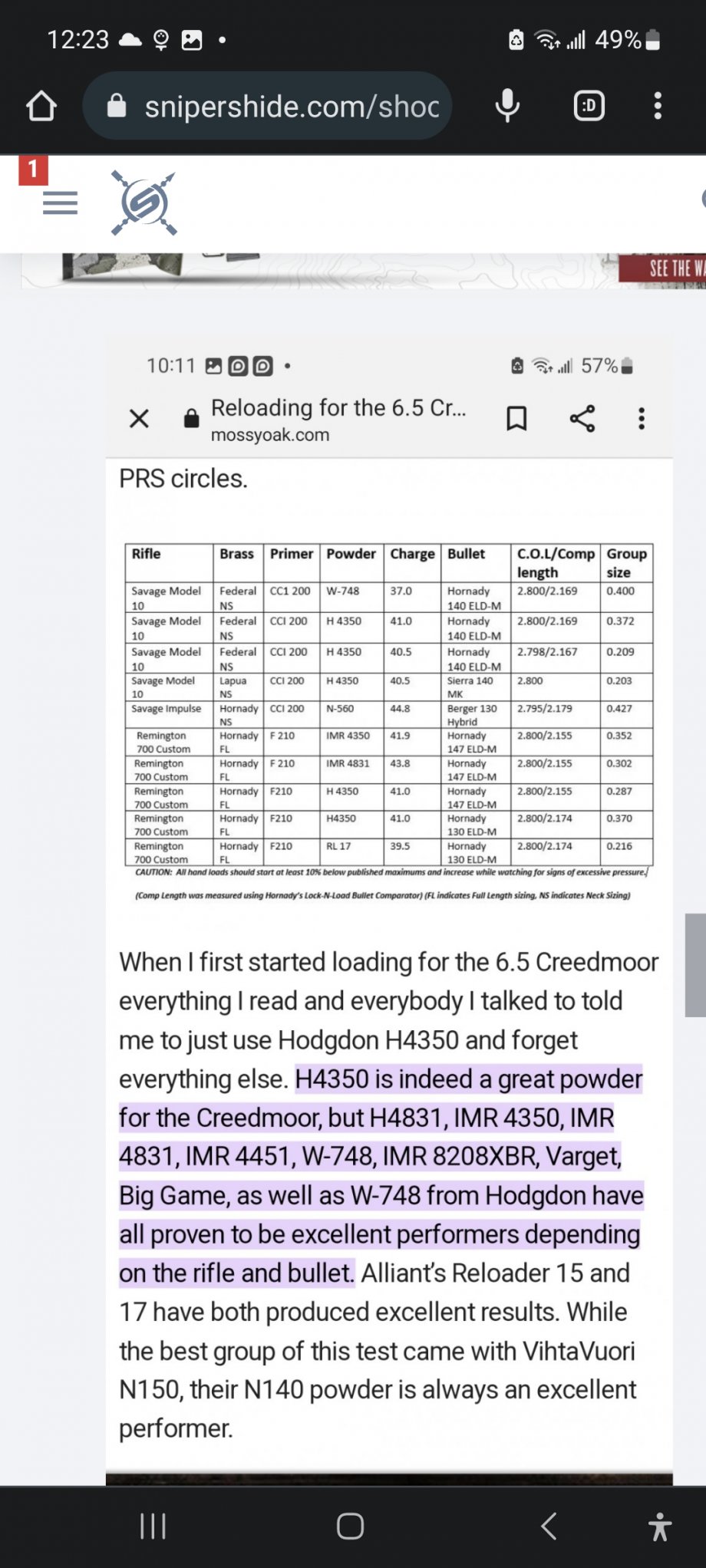
Task: Start voice search with the microphone
Action: tap(507, 106)
